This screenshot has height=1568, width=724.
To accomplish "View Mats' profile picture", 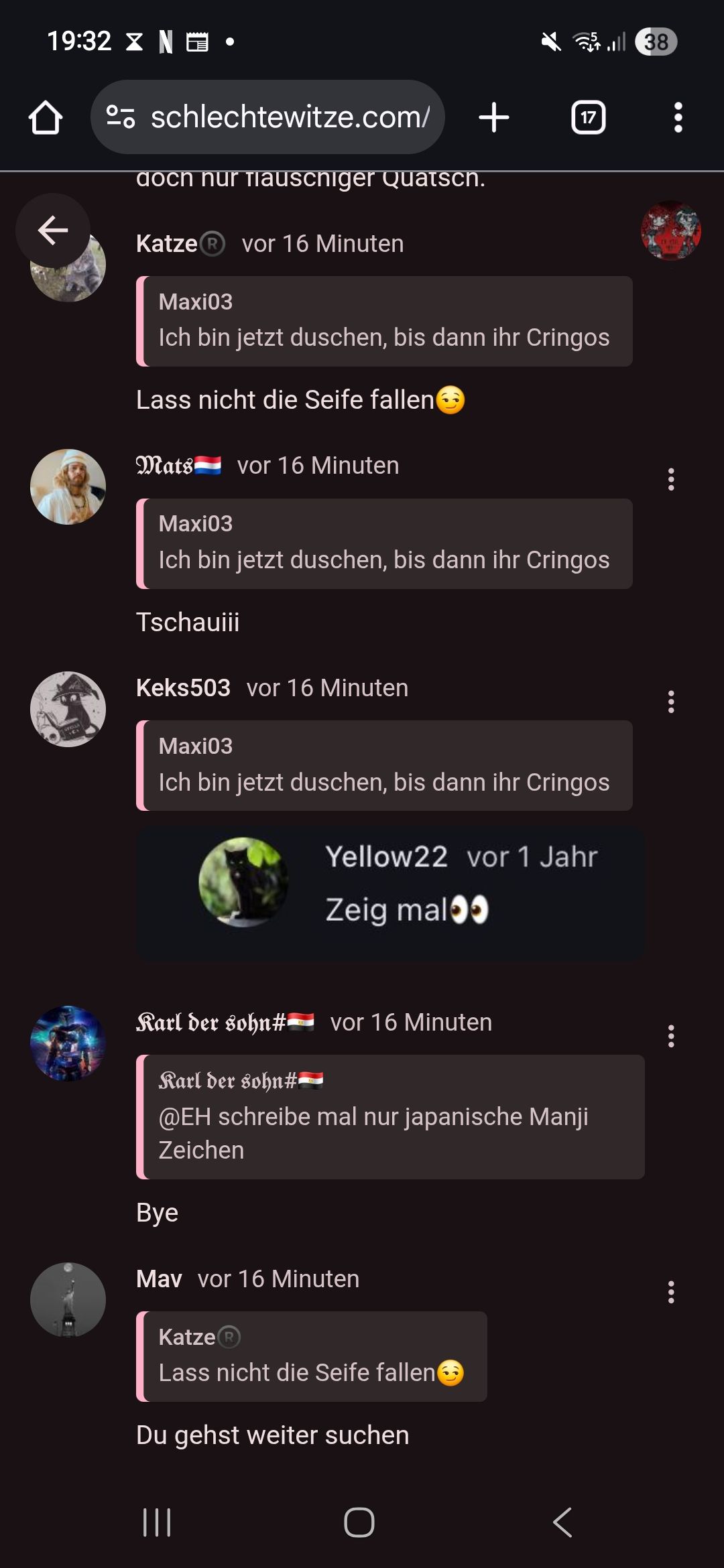I will (x=68, y=487).
